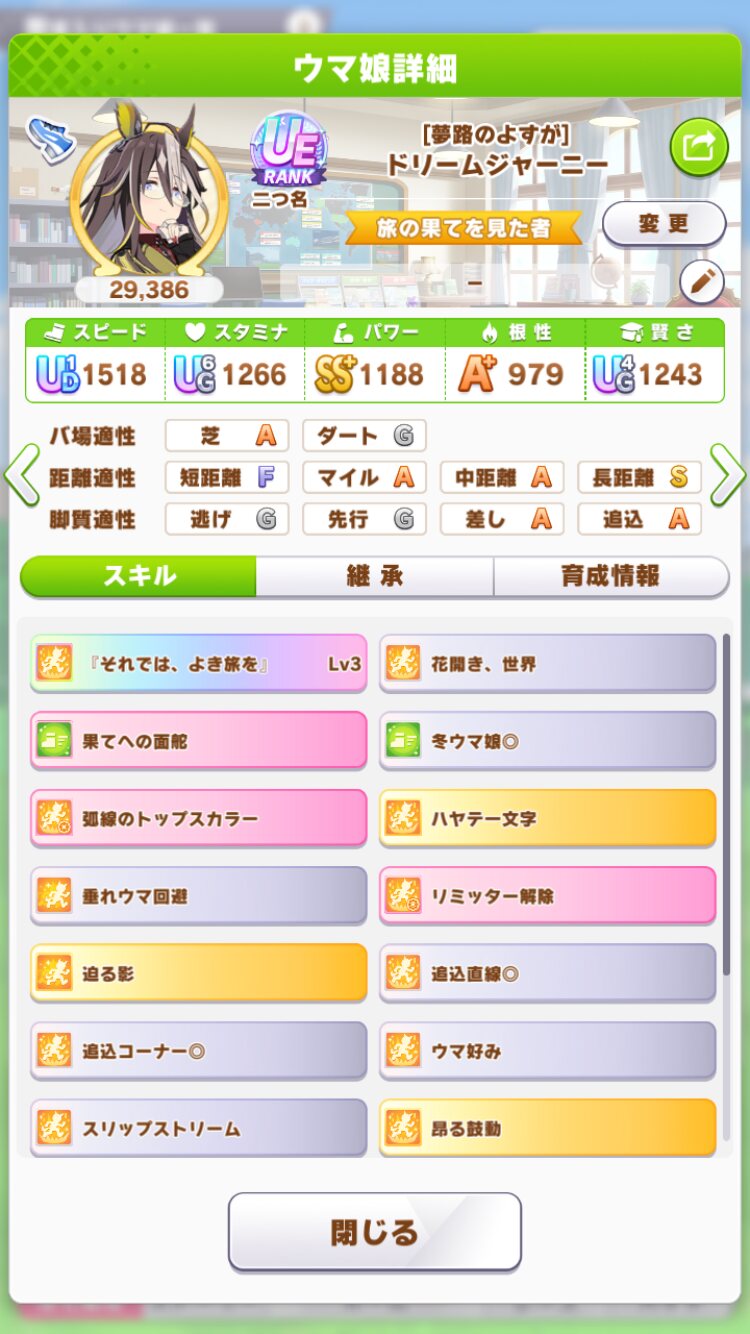Open the ハヤテ一文字 skill
Screen dimensions: 750x1334
(x=547, y=819)
